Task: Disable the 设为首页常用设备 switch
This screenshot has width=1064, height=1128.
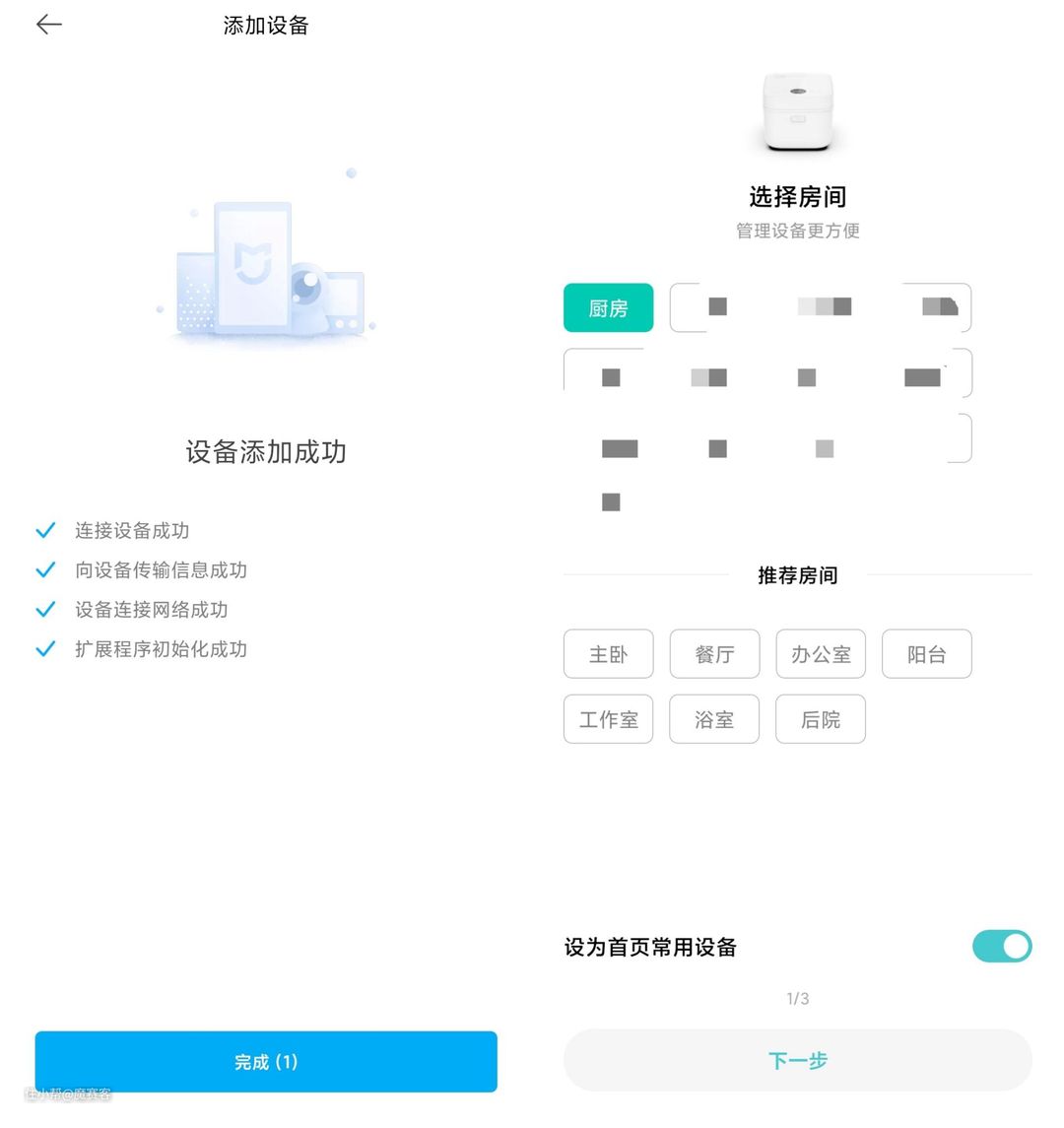Action: click(1001, 947)
